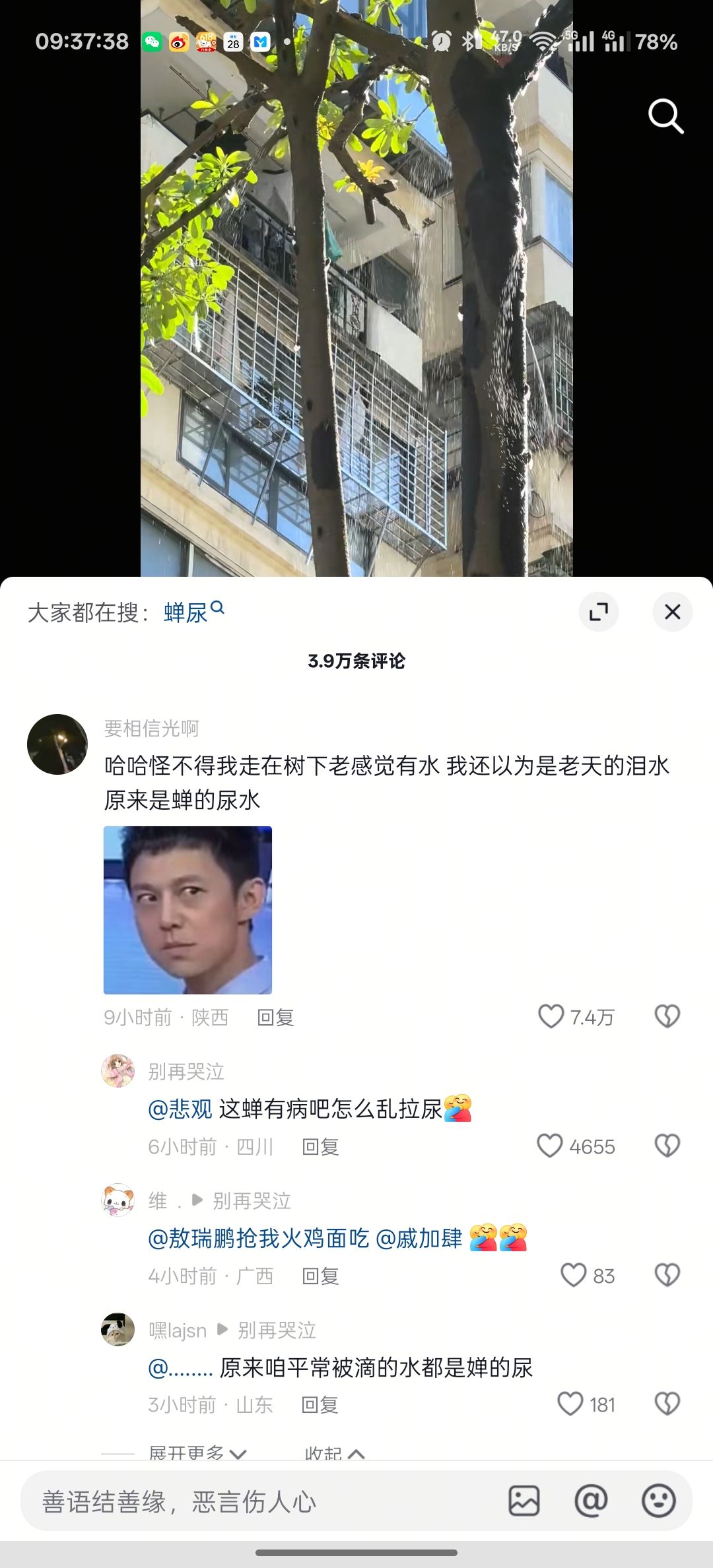The width and height of the screenshot is (713, 1568).
Task: Reply to the comment posted 6小时前 from 四川
Action: [320, 1147]
